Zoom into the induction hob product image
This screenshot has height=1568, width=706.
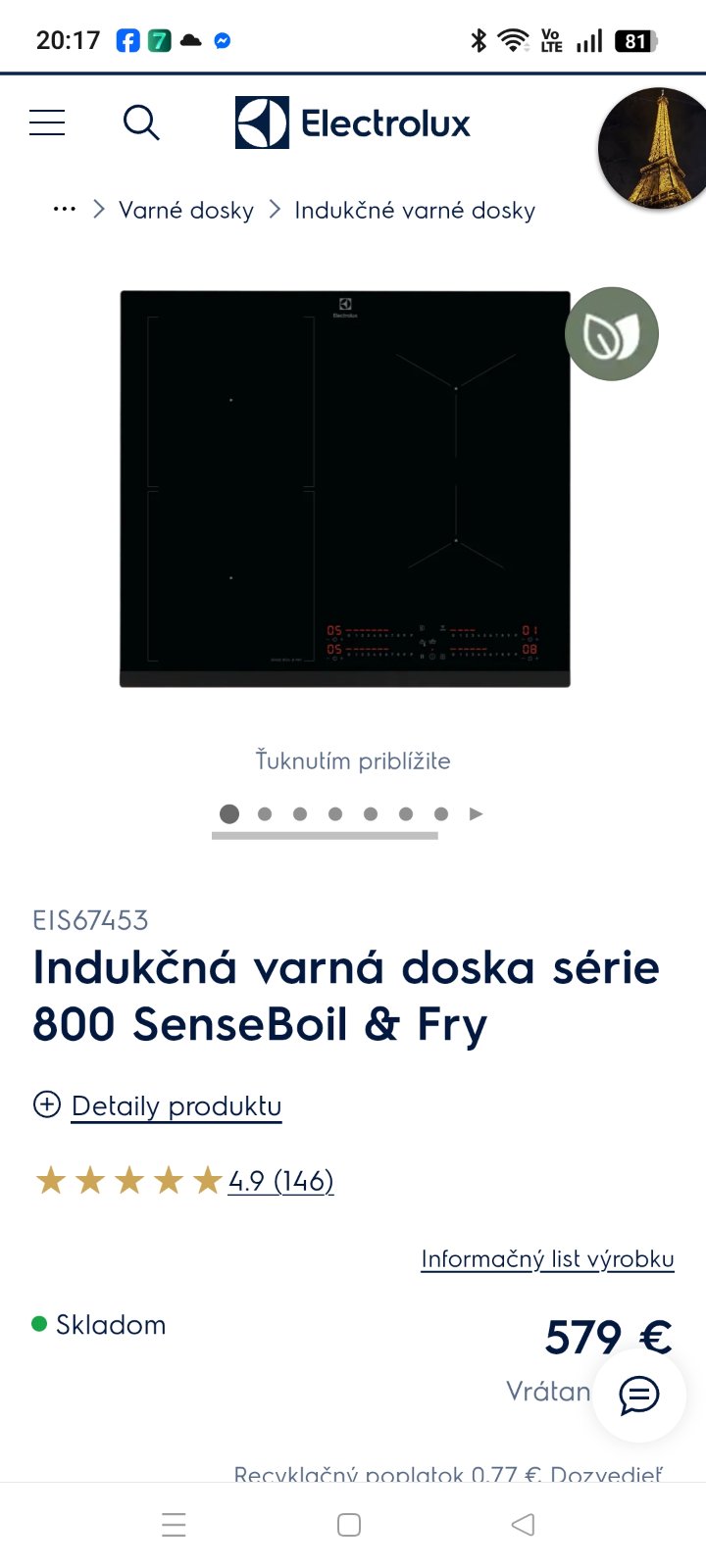344,488
